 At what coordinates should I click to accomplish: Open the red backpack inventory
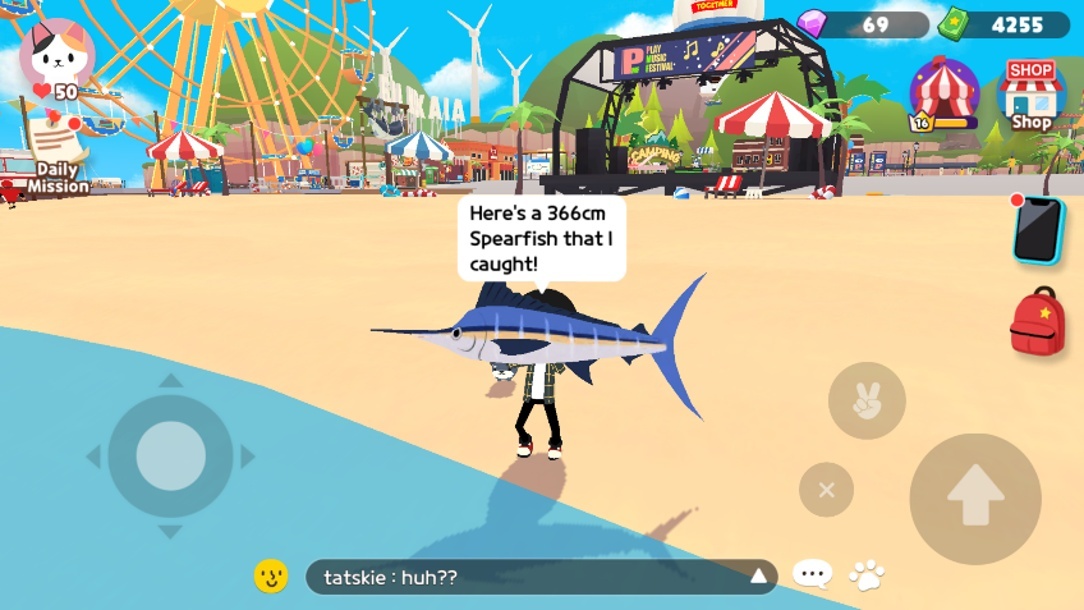(x=1037, y=322)
